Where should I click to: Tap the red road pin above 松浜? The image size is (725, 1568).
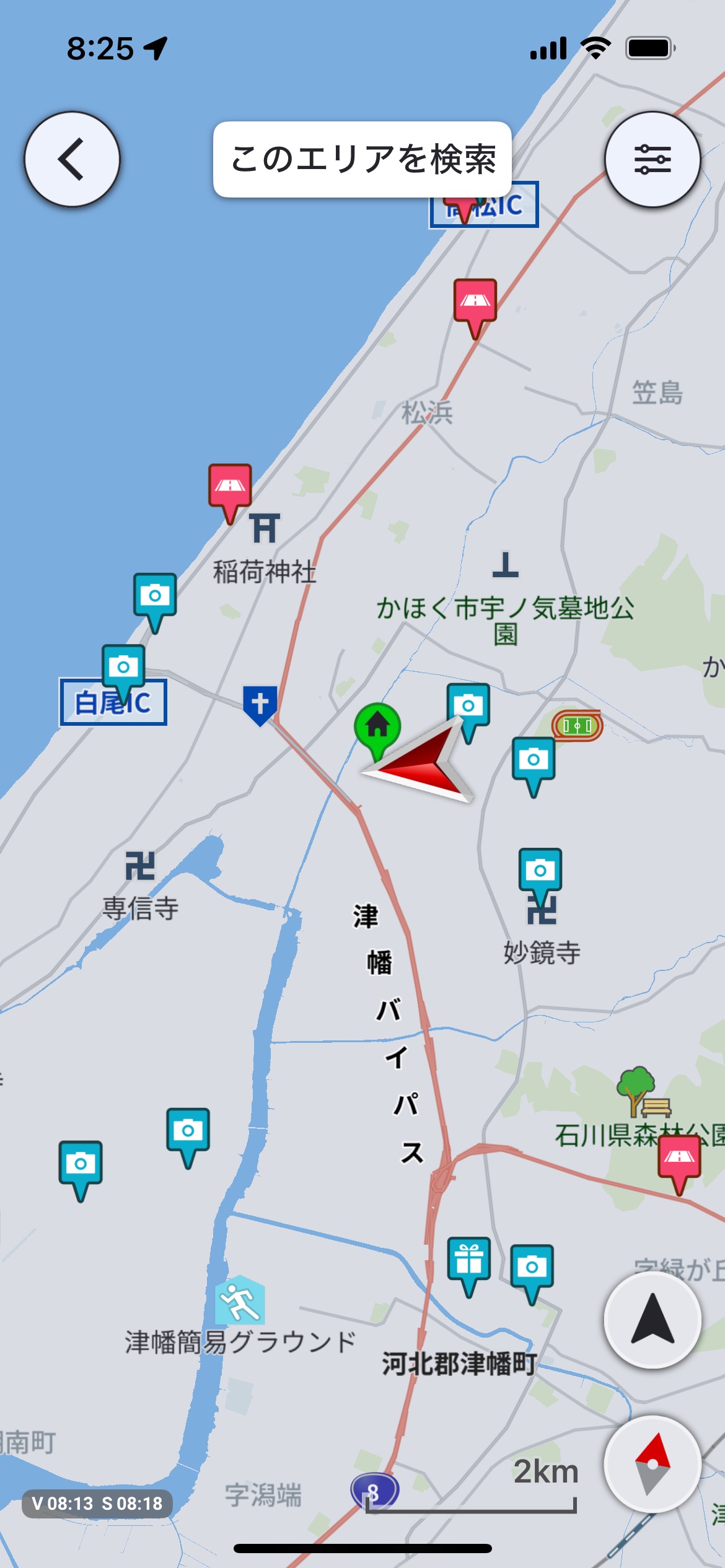[475, 302]
